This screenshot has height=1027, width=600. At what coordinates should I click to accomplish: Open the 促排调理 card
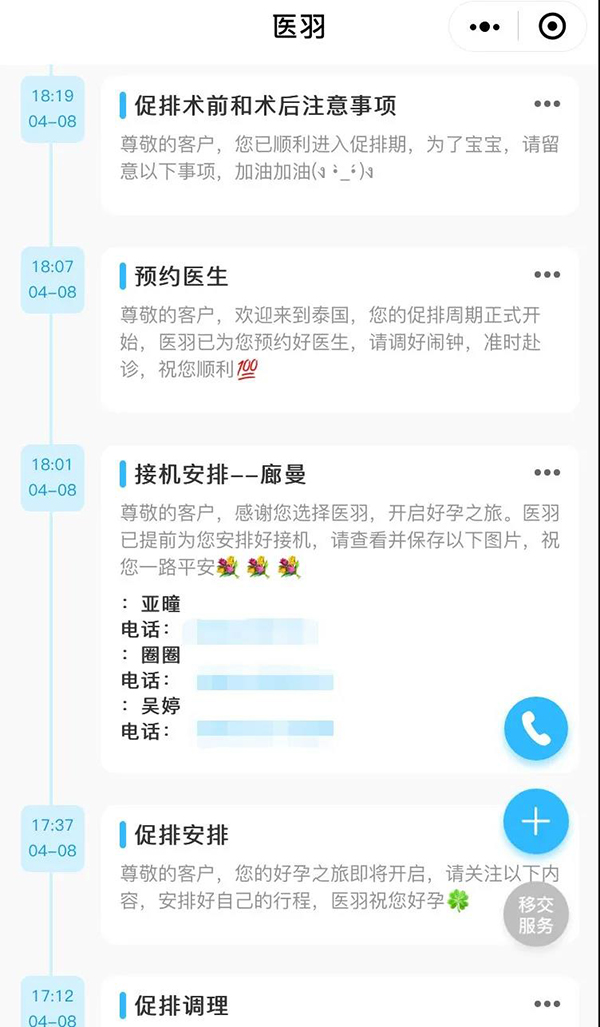(300, 1005)
